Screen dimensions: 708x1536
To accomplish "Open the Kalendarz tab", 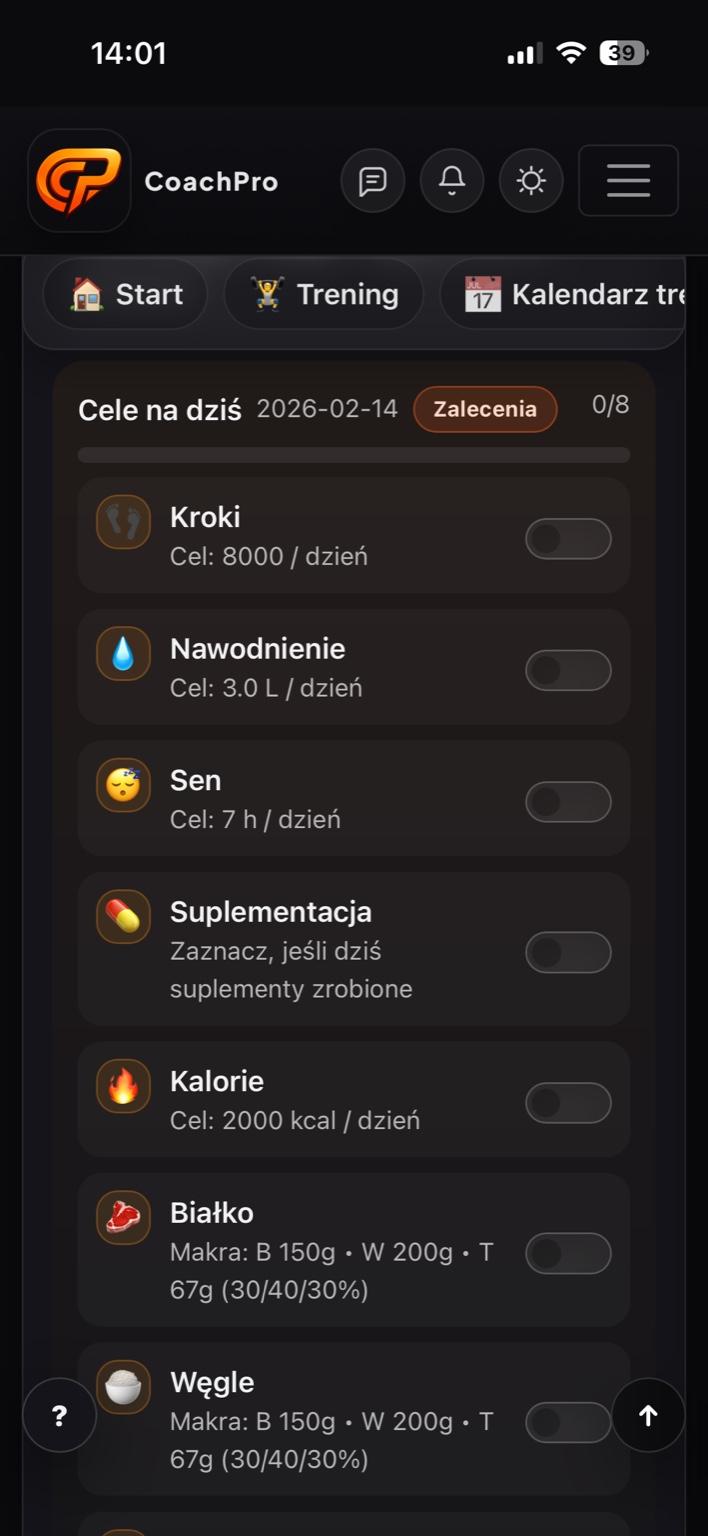I will coord(570,294).
